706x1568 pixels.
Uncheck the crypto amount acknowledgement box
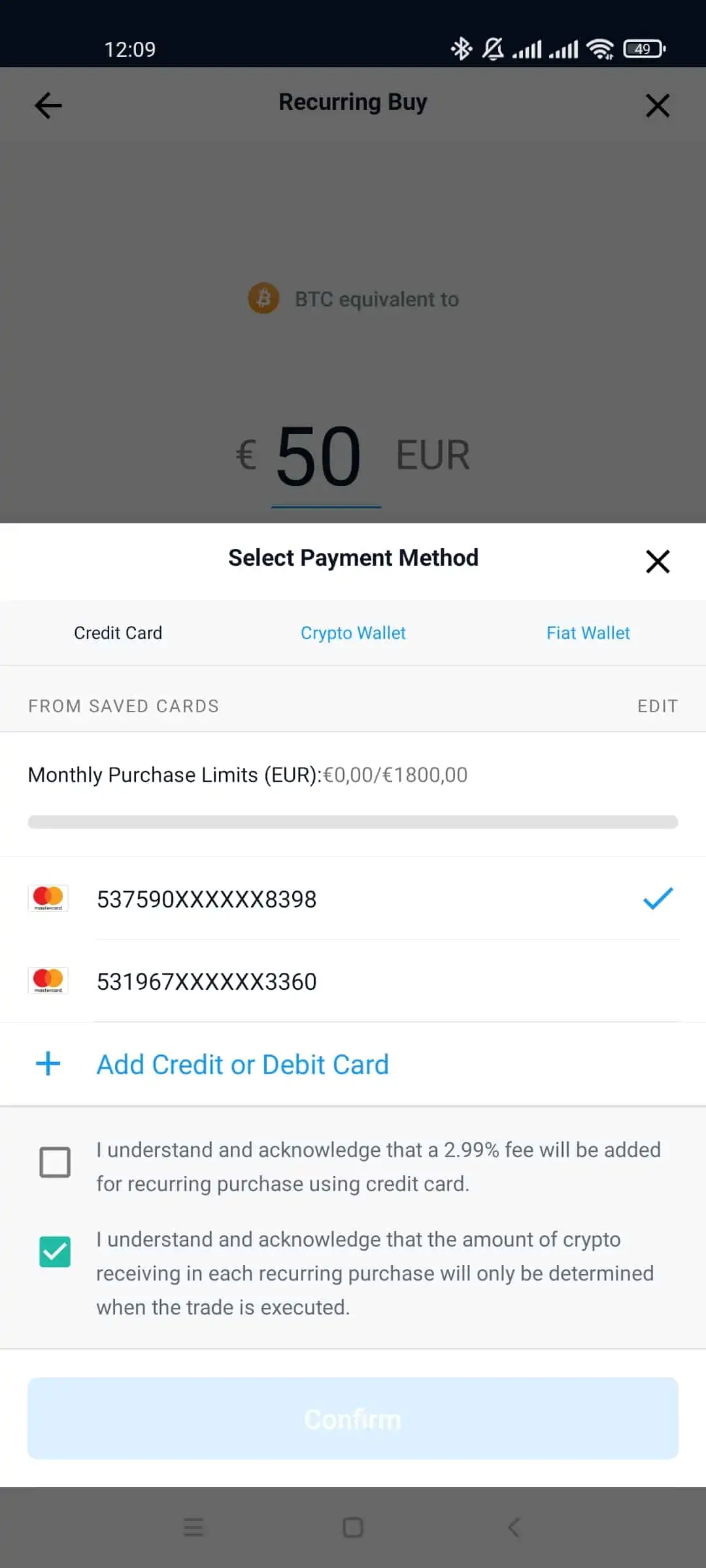[55, 1252]
